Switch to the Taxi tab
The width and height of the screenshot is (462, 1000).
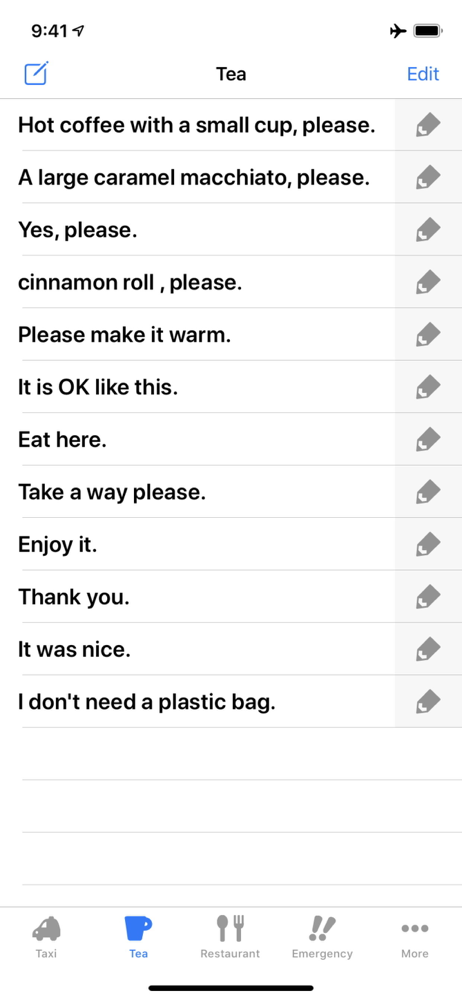tap(46, 938)
